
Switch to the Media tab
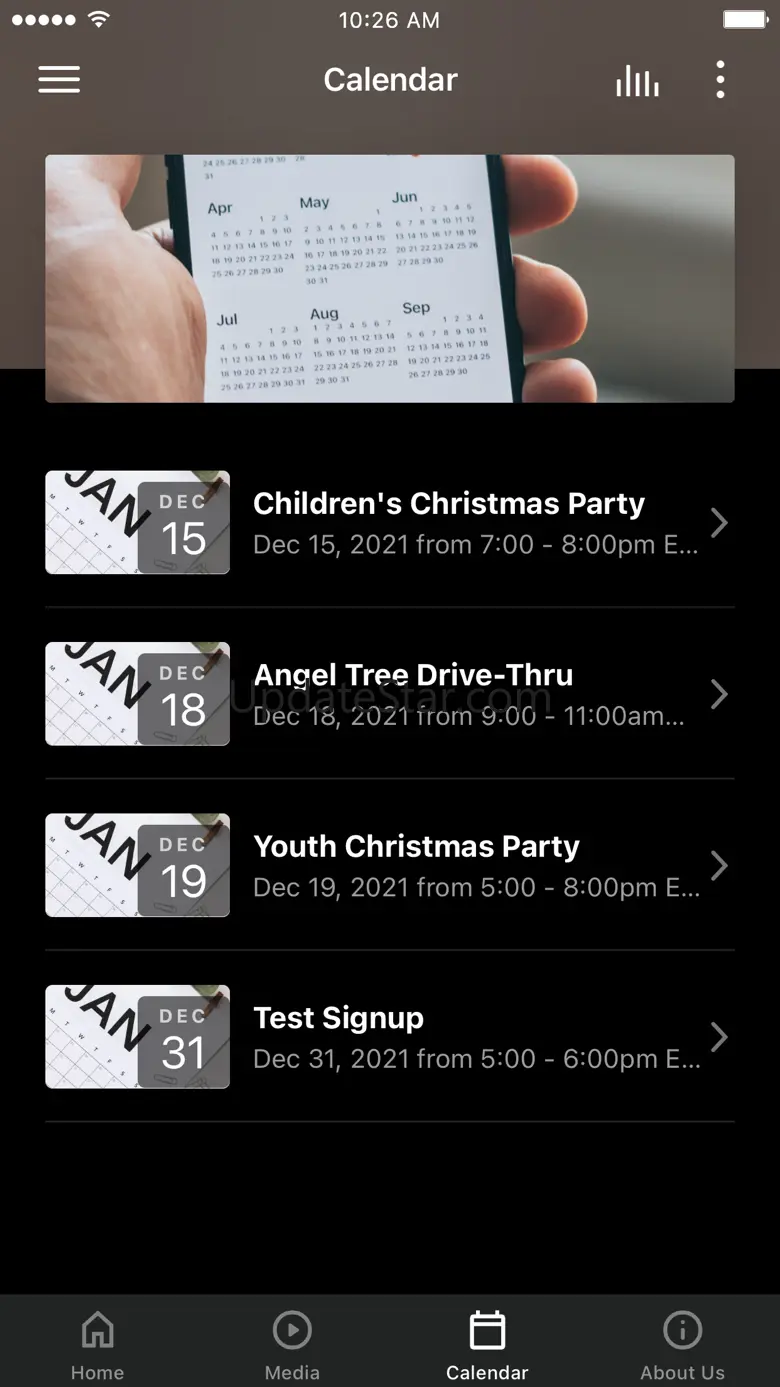292,1343
